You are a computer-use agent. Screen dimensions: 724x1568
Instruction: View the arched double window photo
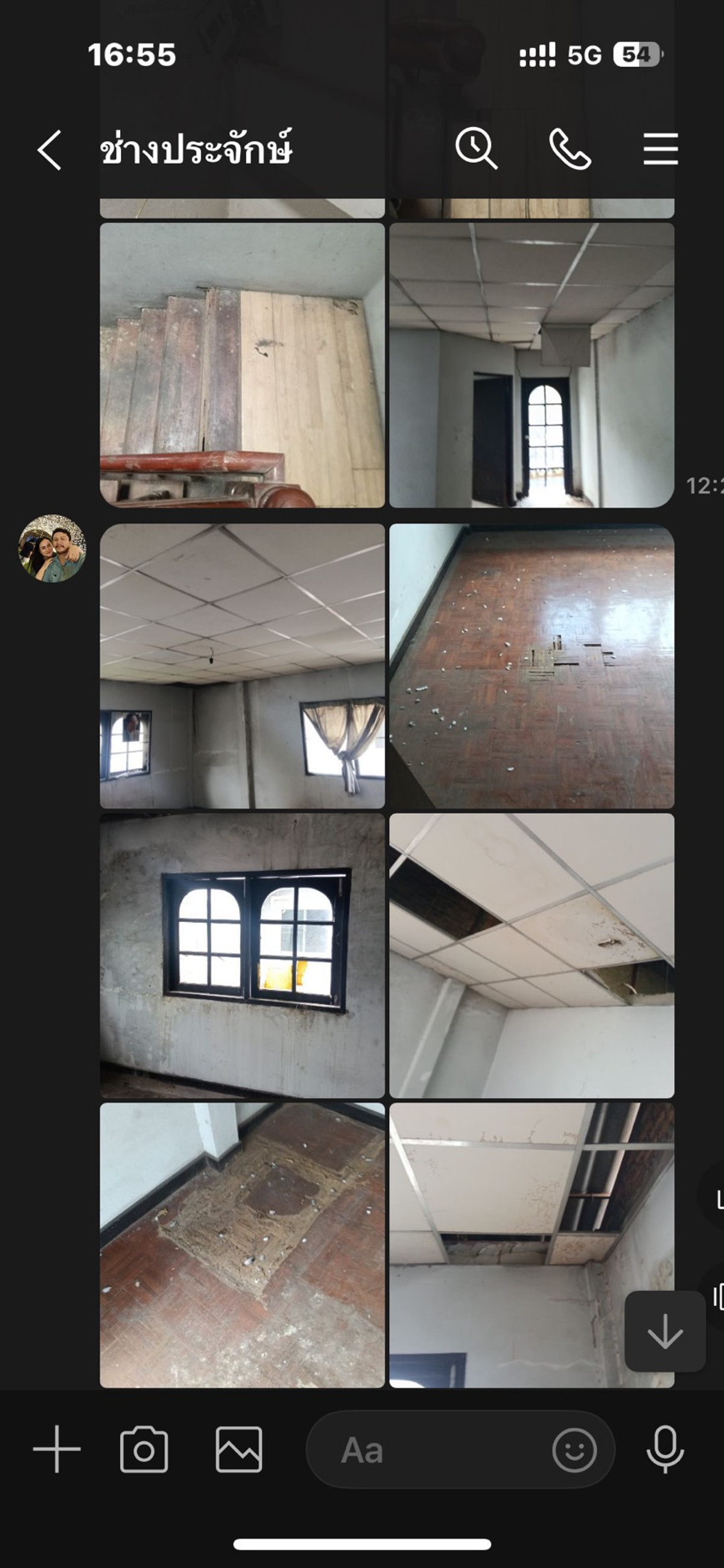coord(242,955)
